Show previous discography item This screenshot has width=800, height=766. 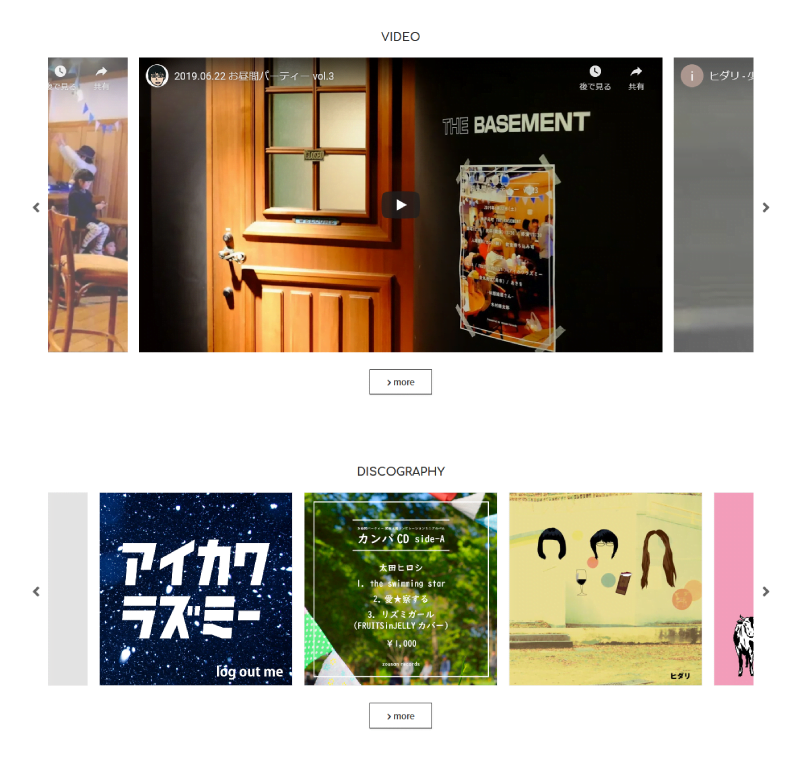[36, 591]
